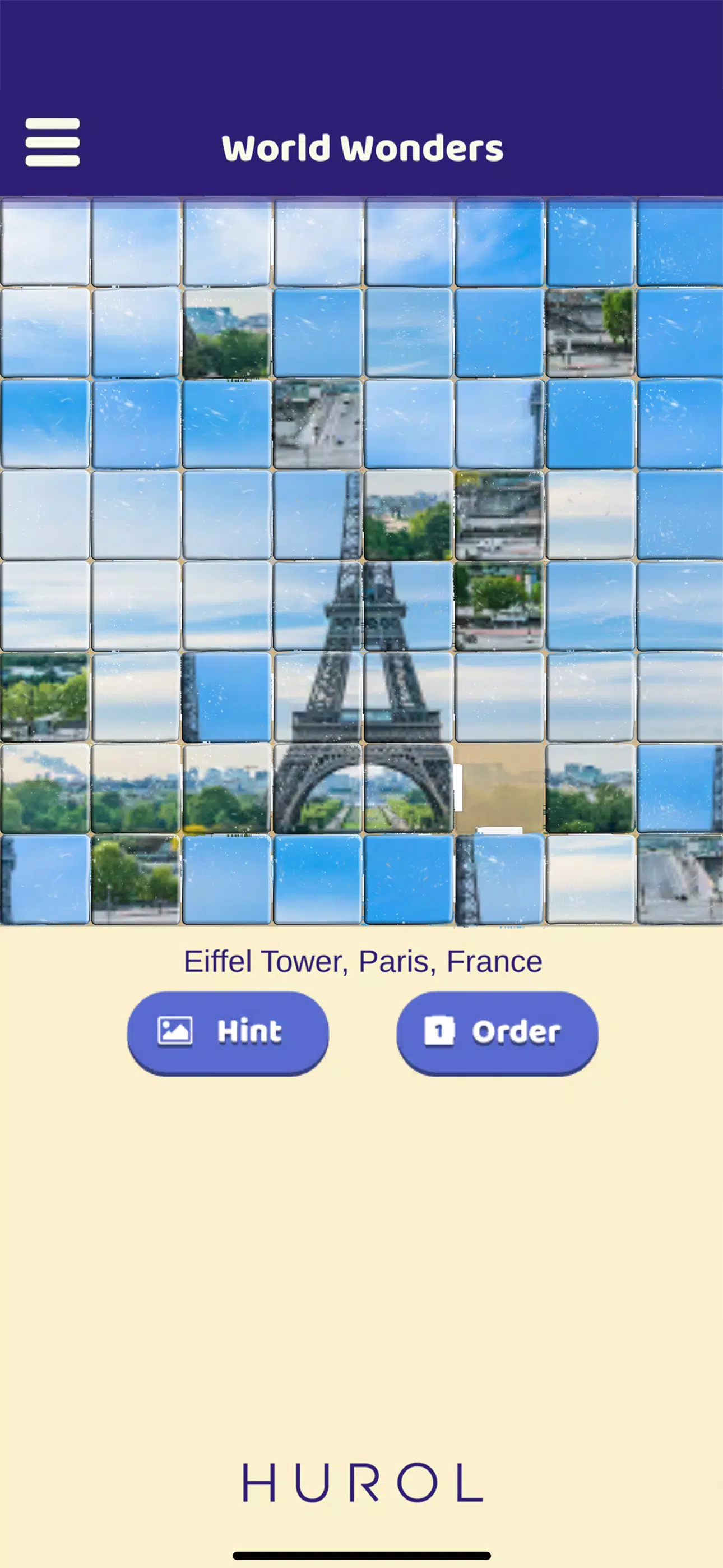723x1568 pixels.
Task: Click the picture icon inside the Hint button
Action: [176, 1032]
